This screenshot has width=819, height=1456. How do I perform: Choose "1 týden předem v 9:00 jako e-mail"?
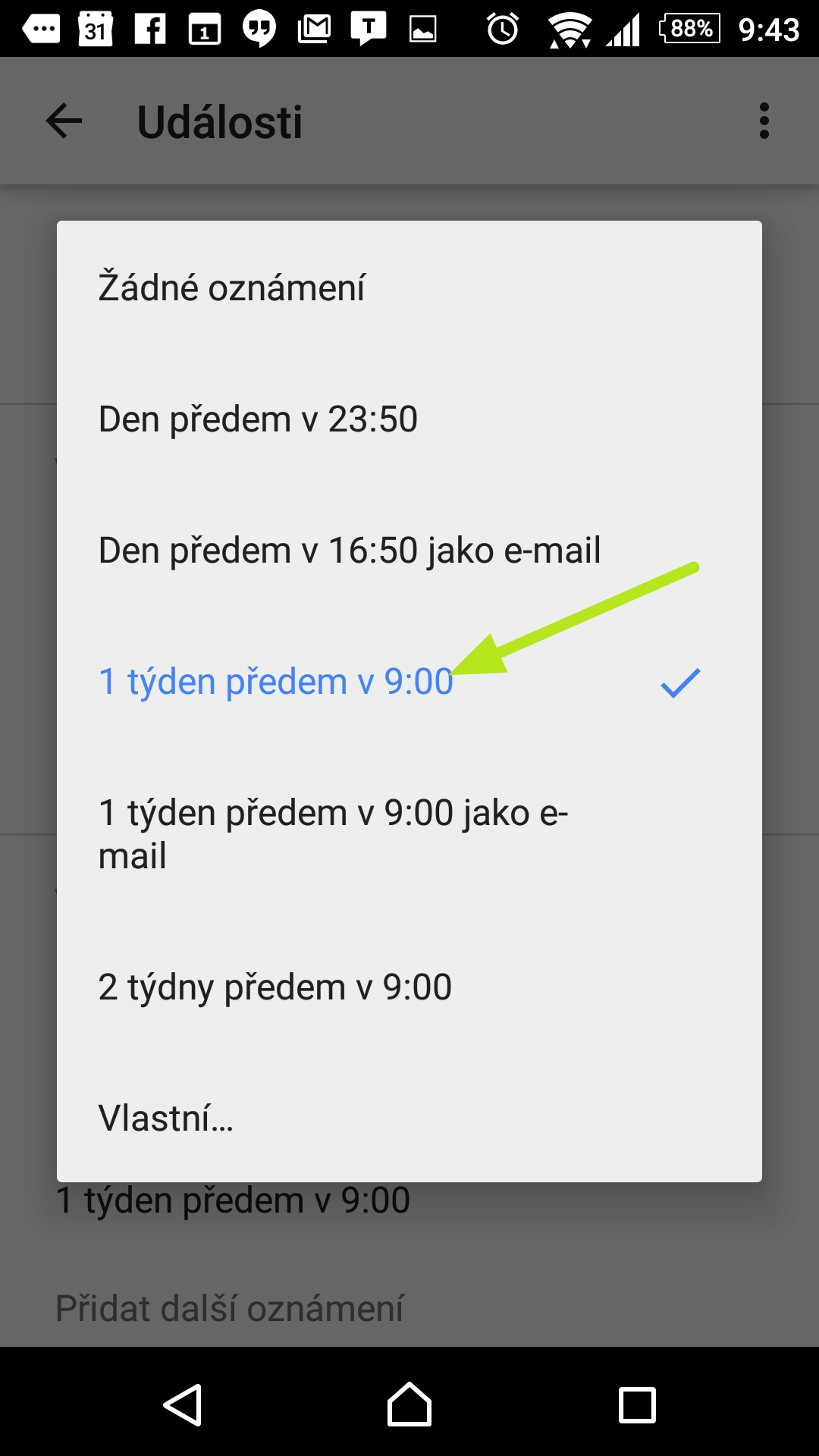point(409,834)
